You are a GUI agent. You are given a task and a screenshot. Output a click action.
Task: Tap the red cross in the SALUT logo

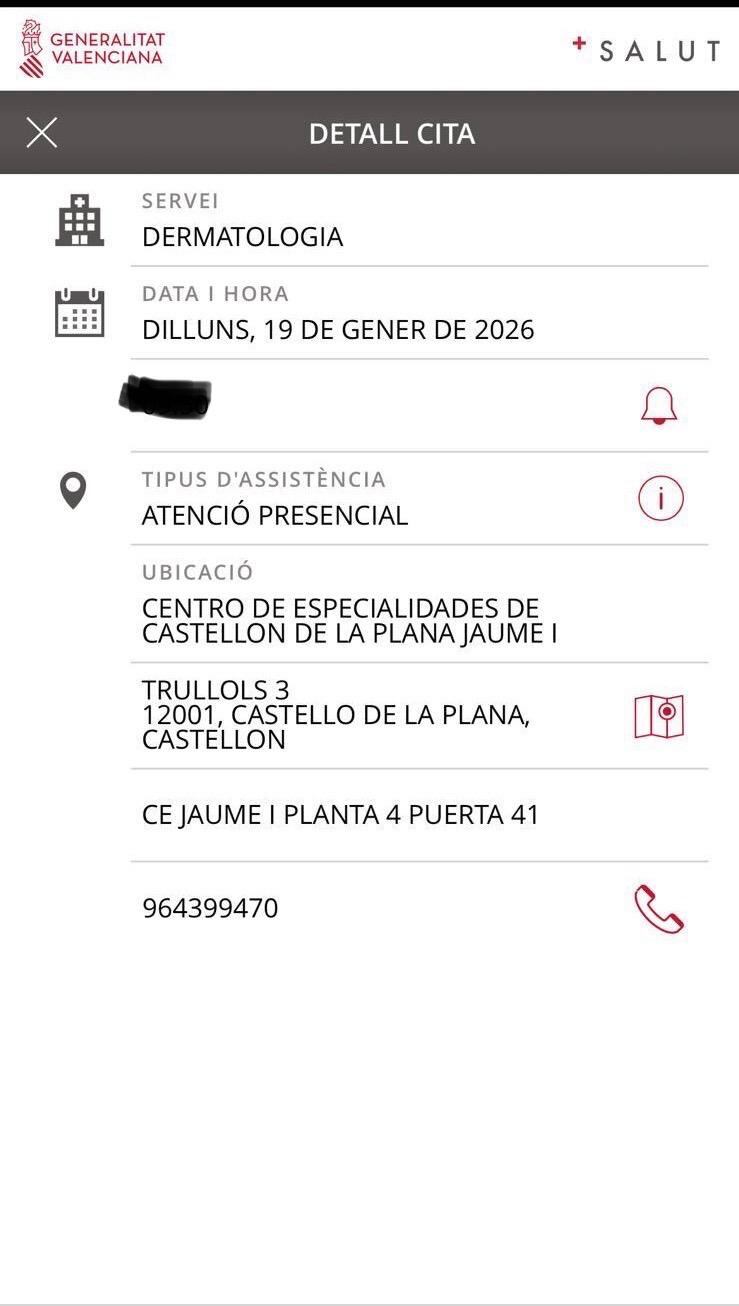click(577, 43)
